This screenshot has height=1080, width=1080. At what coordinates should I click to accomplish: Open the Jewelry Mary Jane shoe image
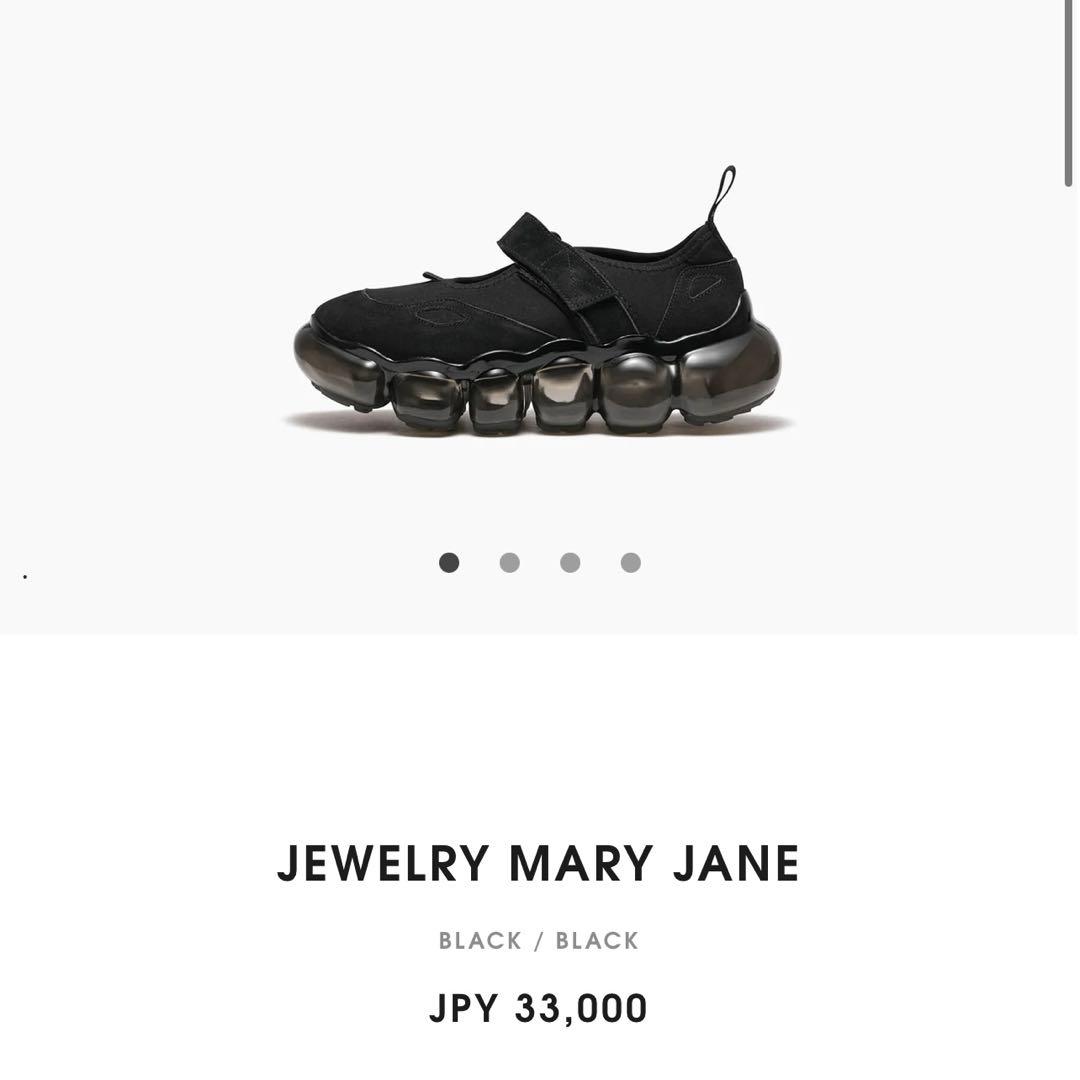tap(538, 310)
